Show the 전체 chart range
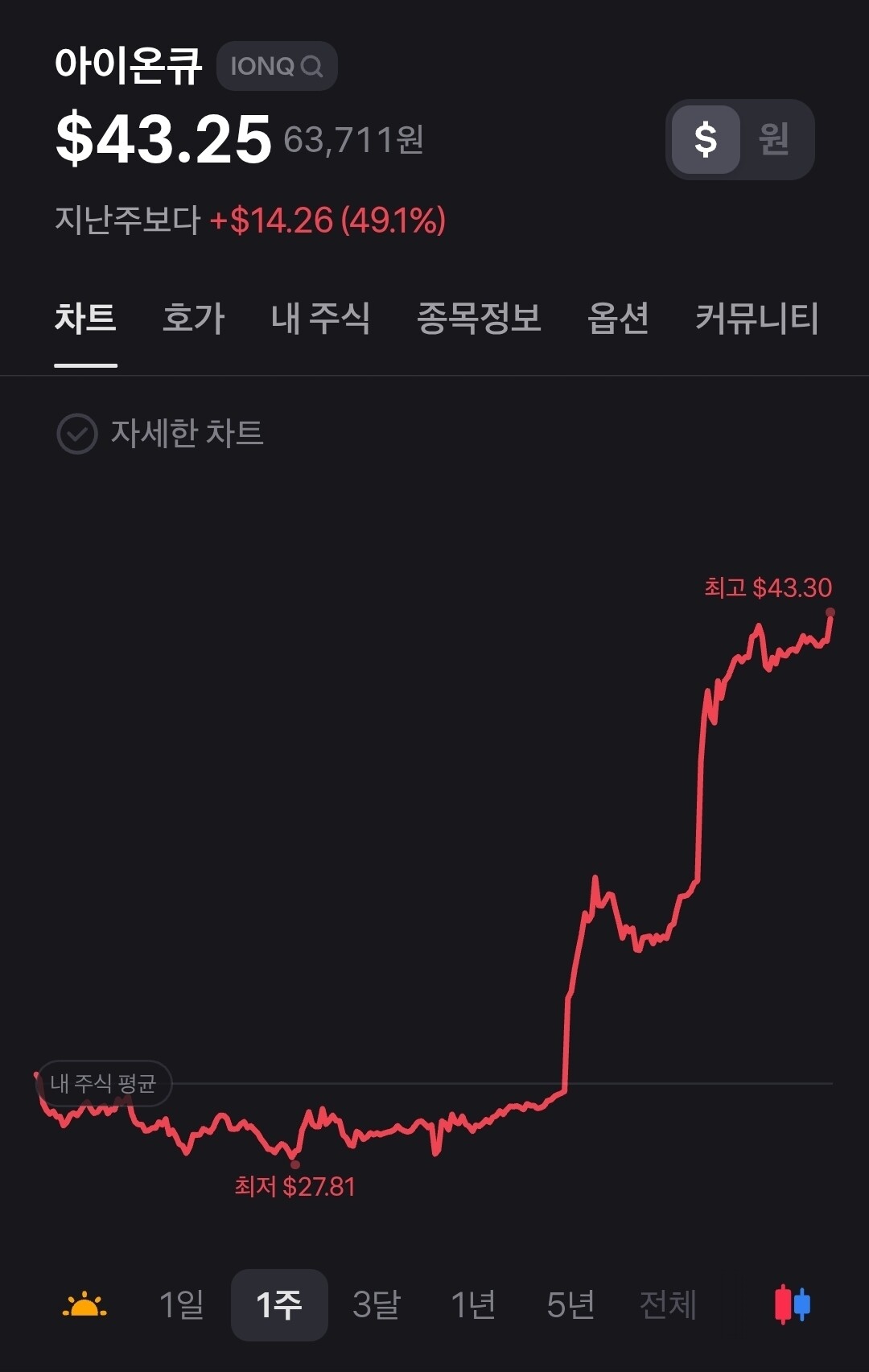869x1372 pixels. (x=668, y=1304)
